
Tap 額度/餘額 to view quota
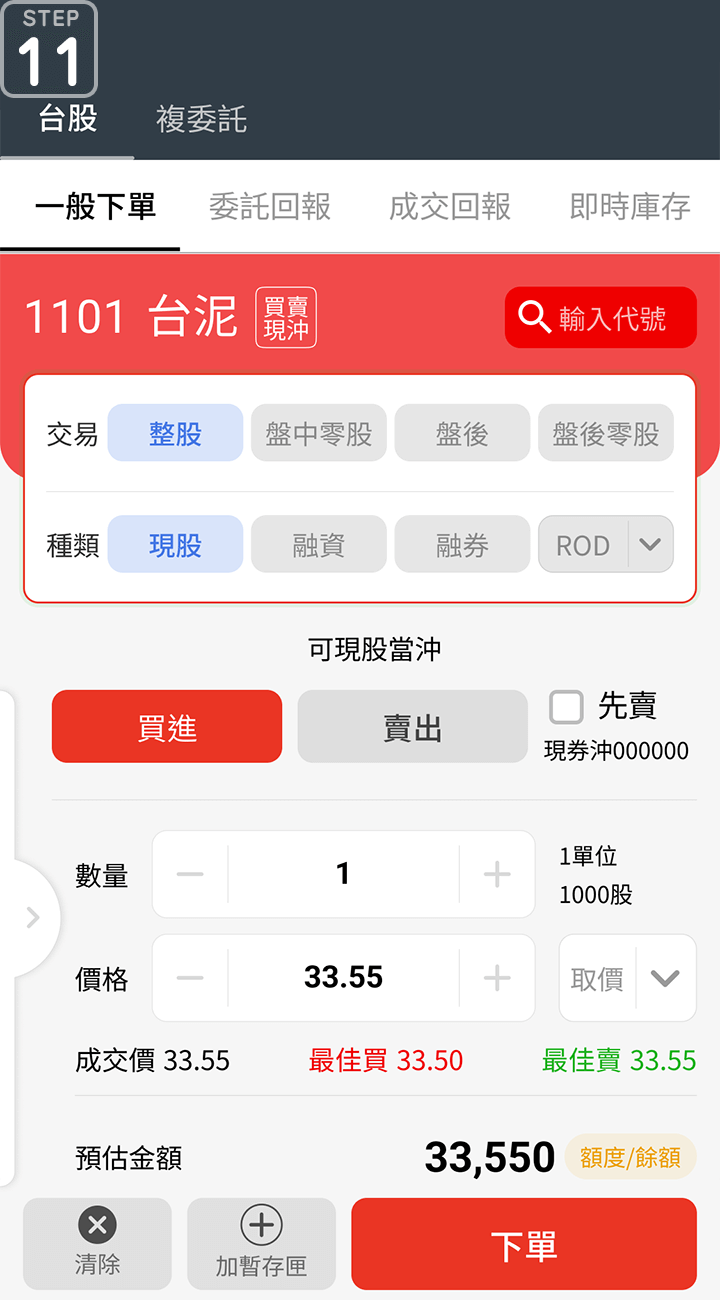(x=630, y=1158)
